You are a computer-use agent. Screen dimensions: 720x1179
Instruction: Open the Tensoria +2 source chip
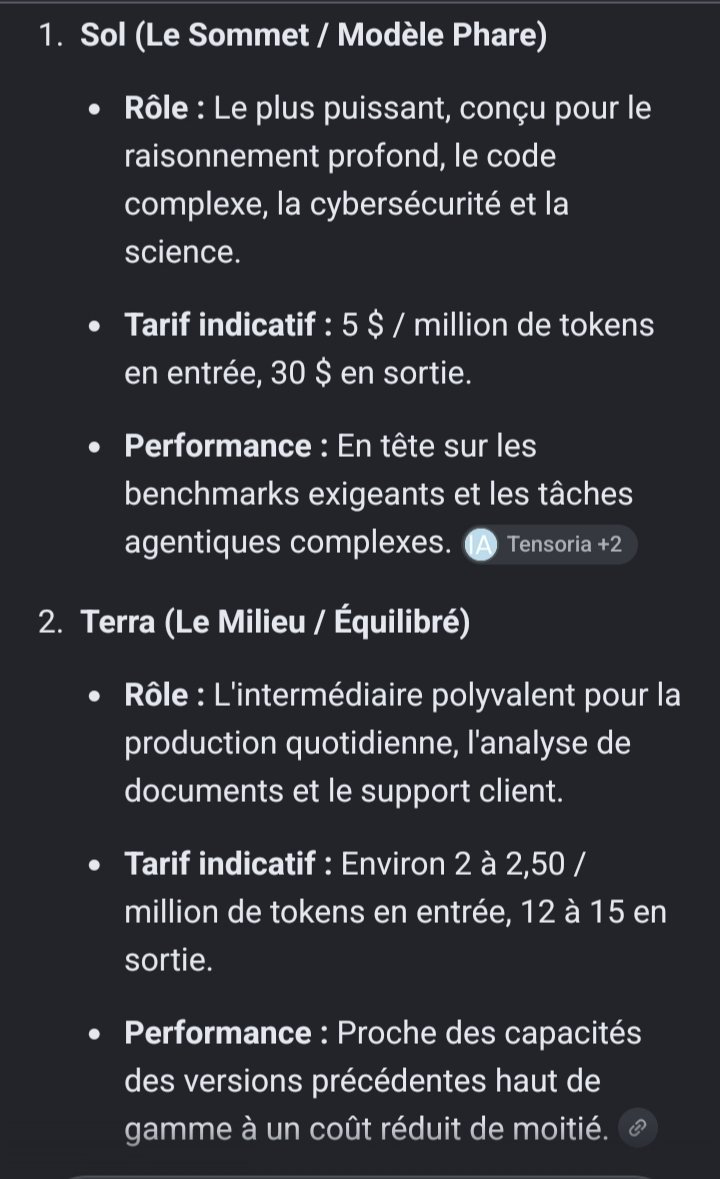coord(549,544)
